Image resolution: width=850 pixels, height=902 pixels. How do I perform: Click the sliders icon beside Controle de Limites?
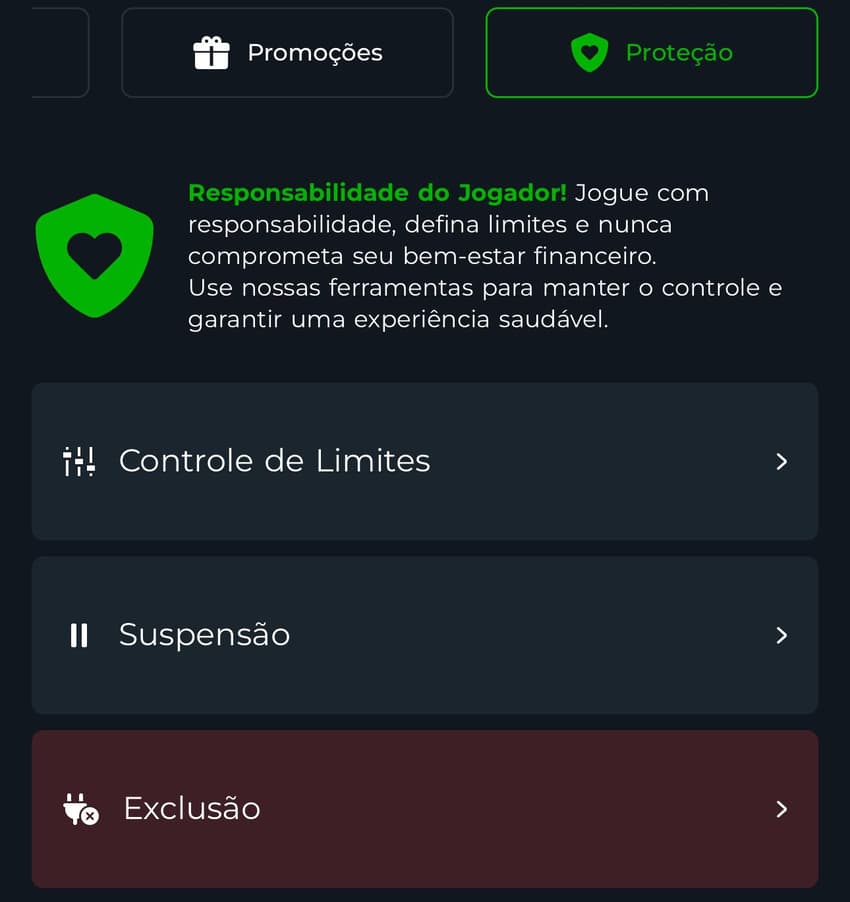80,461
